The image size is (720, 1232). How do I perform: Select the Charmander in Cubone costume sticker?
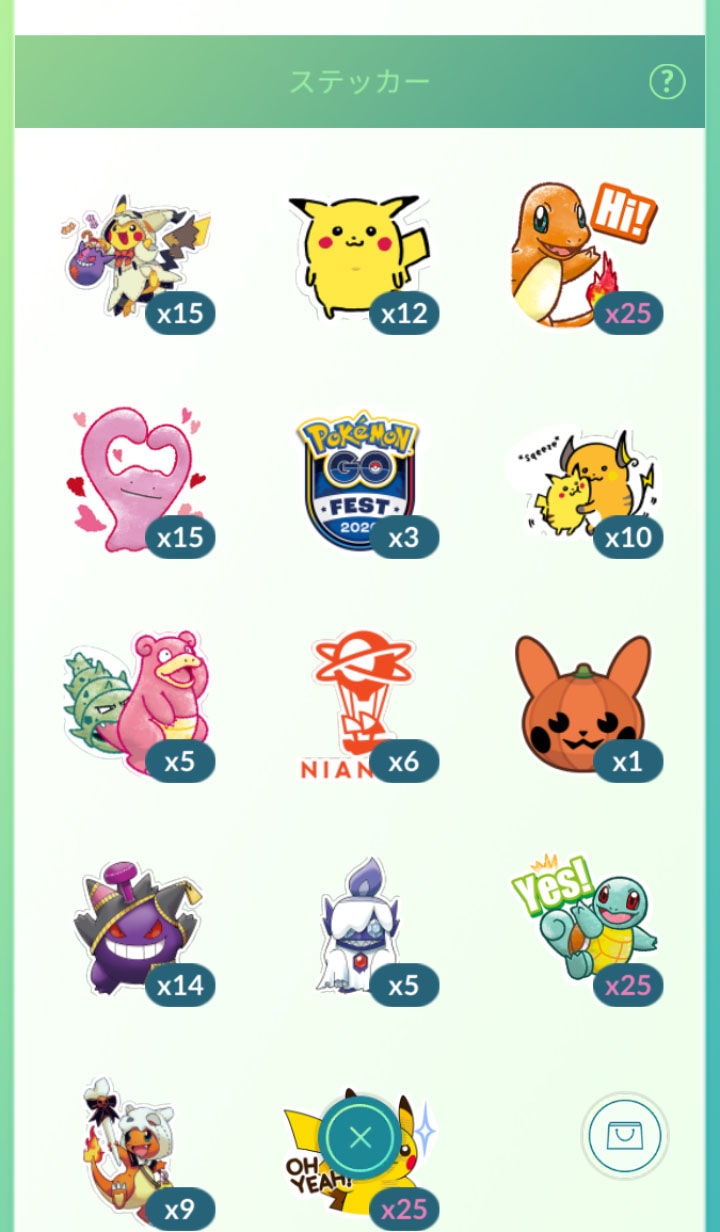pyautogui.click(x=130, y=1150)
